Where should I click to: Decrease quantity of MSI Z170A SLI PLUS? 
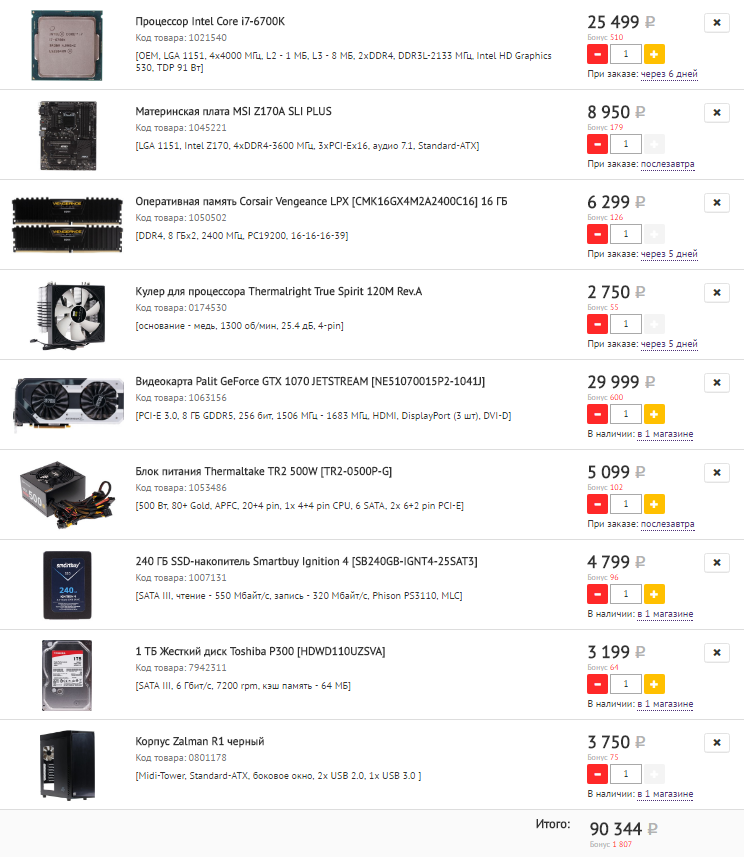click(x=597, y=144)
